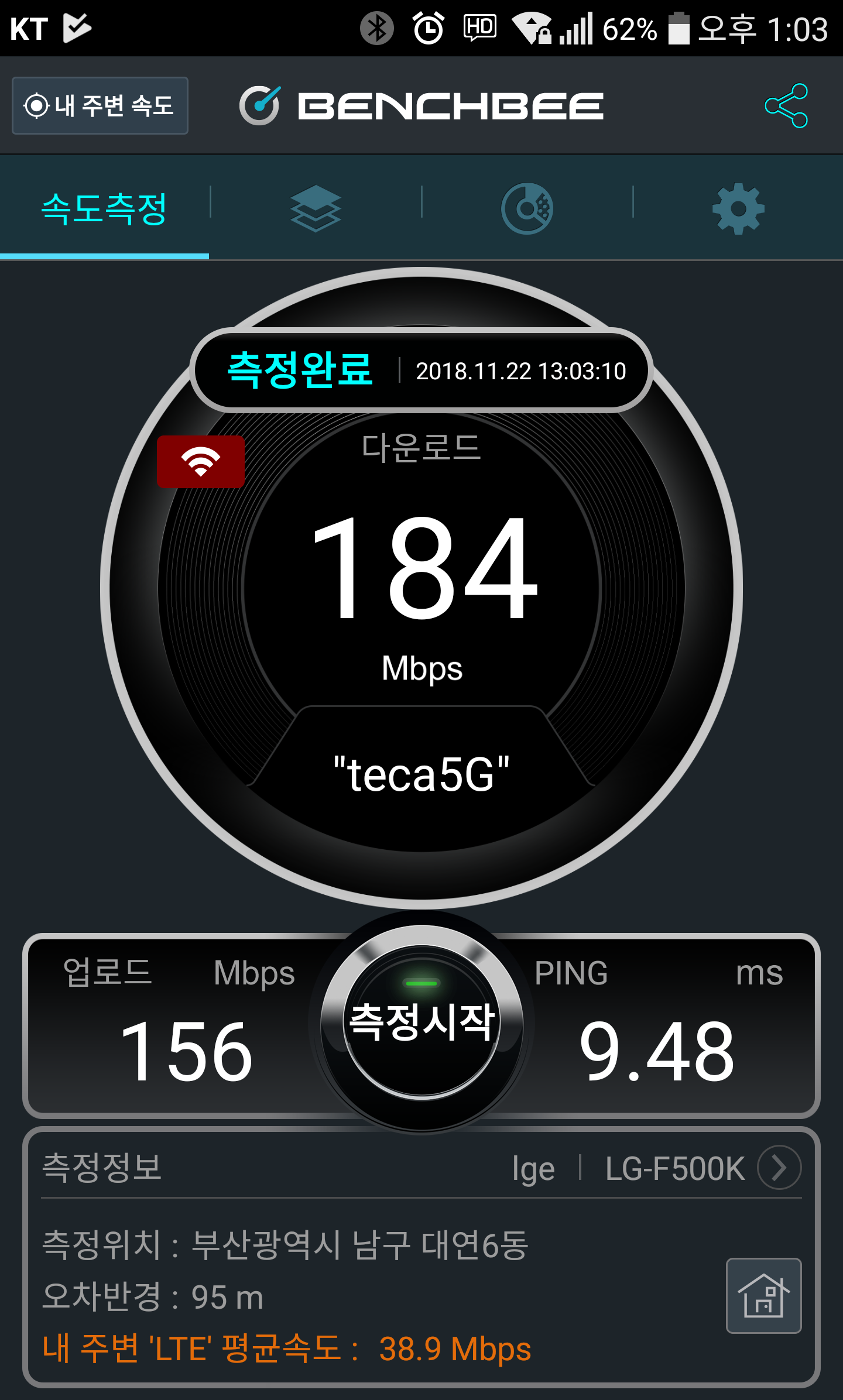Start measurement with the 측정시작 button
The height and width of the screenshot is (1400, 843).
pos(421,1022)
